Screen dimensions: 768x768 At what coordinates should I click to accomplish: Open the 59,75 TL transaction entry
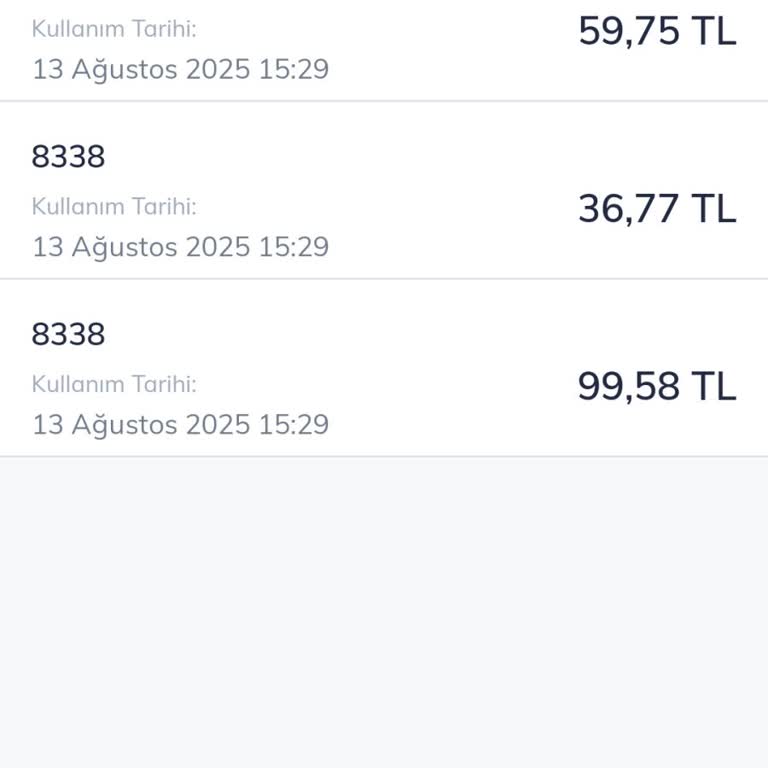(x=384, y=49)
